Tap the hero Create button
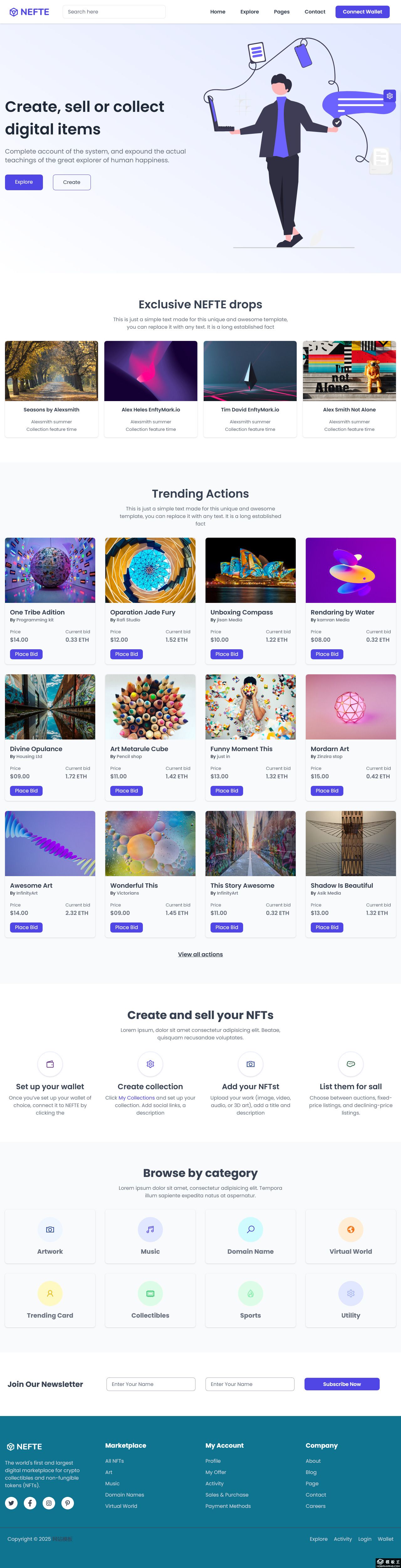The image size is (401, 1568). point(71,182)
